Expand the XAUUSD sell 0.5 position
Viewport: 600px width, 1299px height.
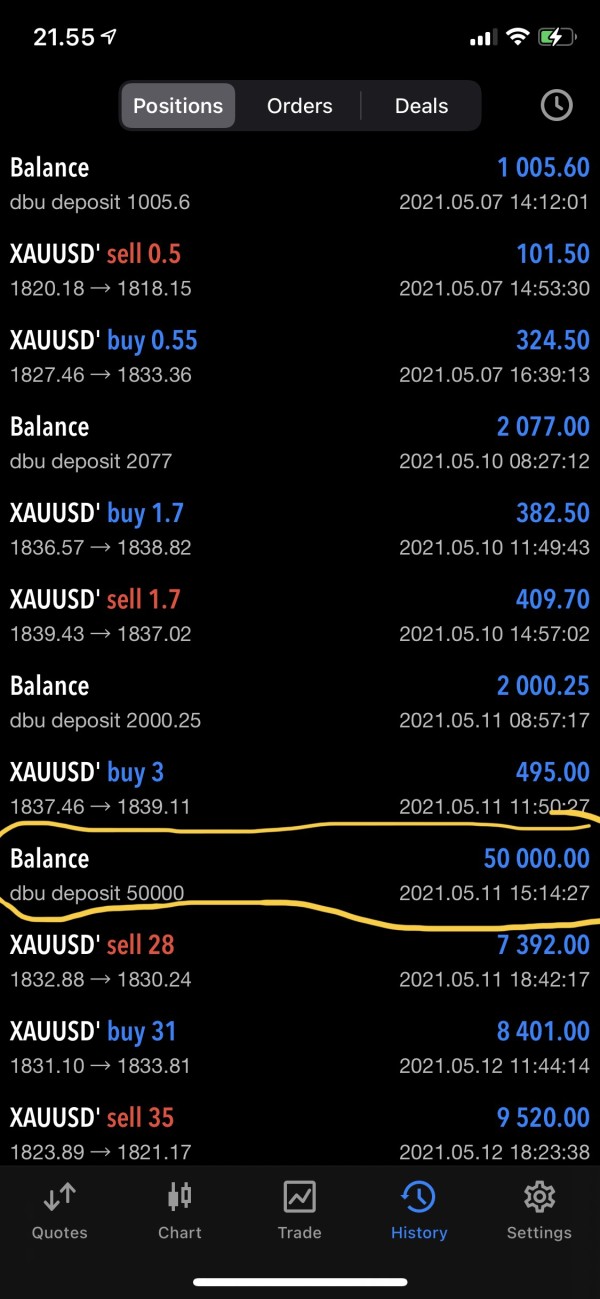[x=300, y=270]
